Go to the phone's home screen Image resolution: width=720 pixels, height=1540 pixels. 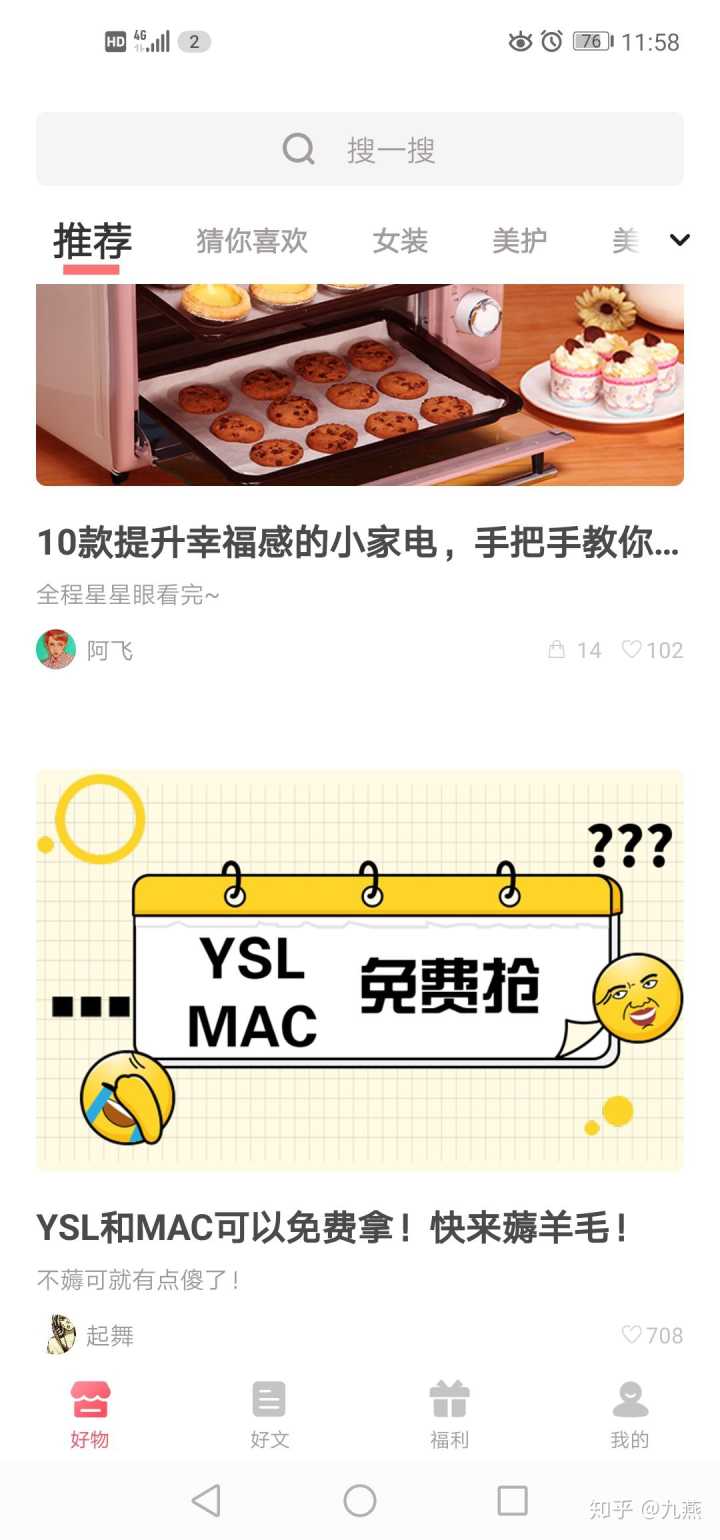click(360, 1500)
